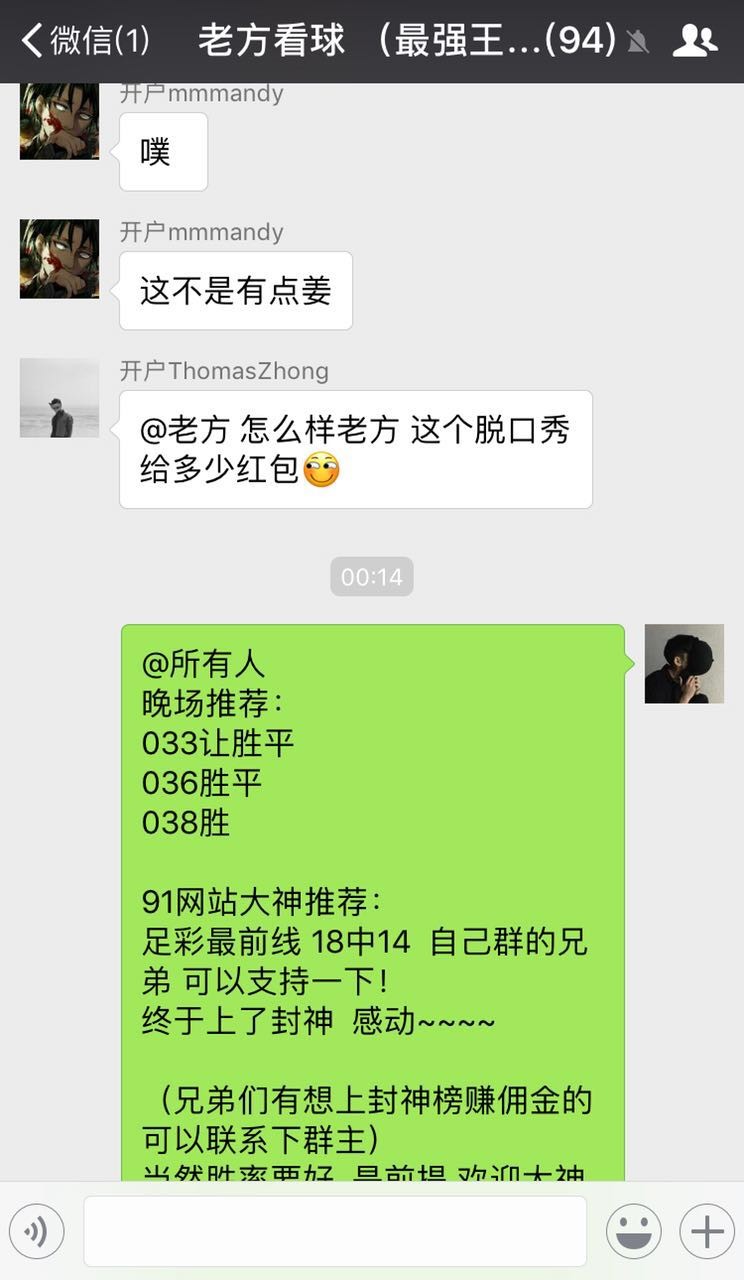
Task: View ThomasZhong's avatar photo
Action: tap(59, 397)
